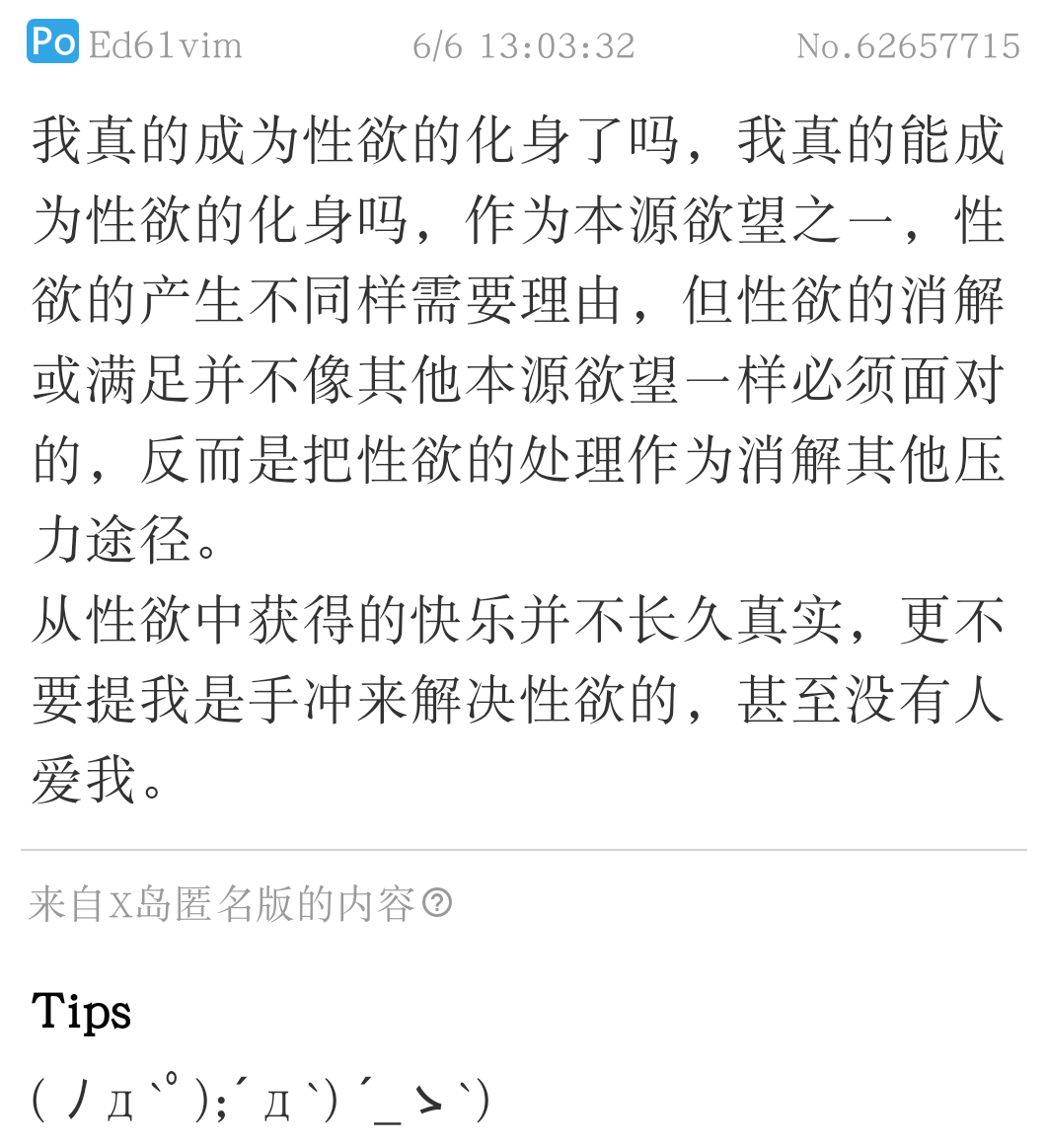
Task: Tap post number No.62657715
Action: pos(908,45)
